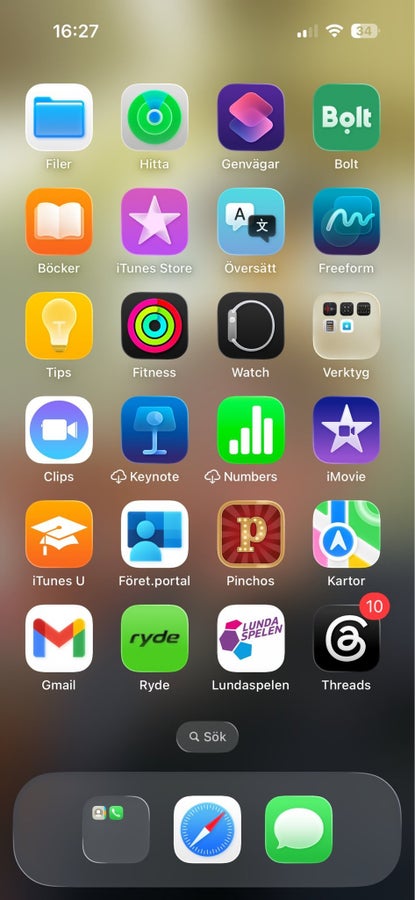Open the Pinchos app

pos(250,534)
